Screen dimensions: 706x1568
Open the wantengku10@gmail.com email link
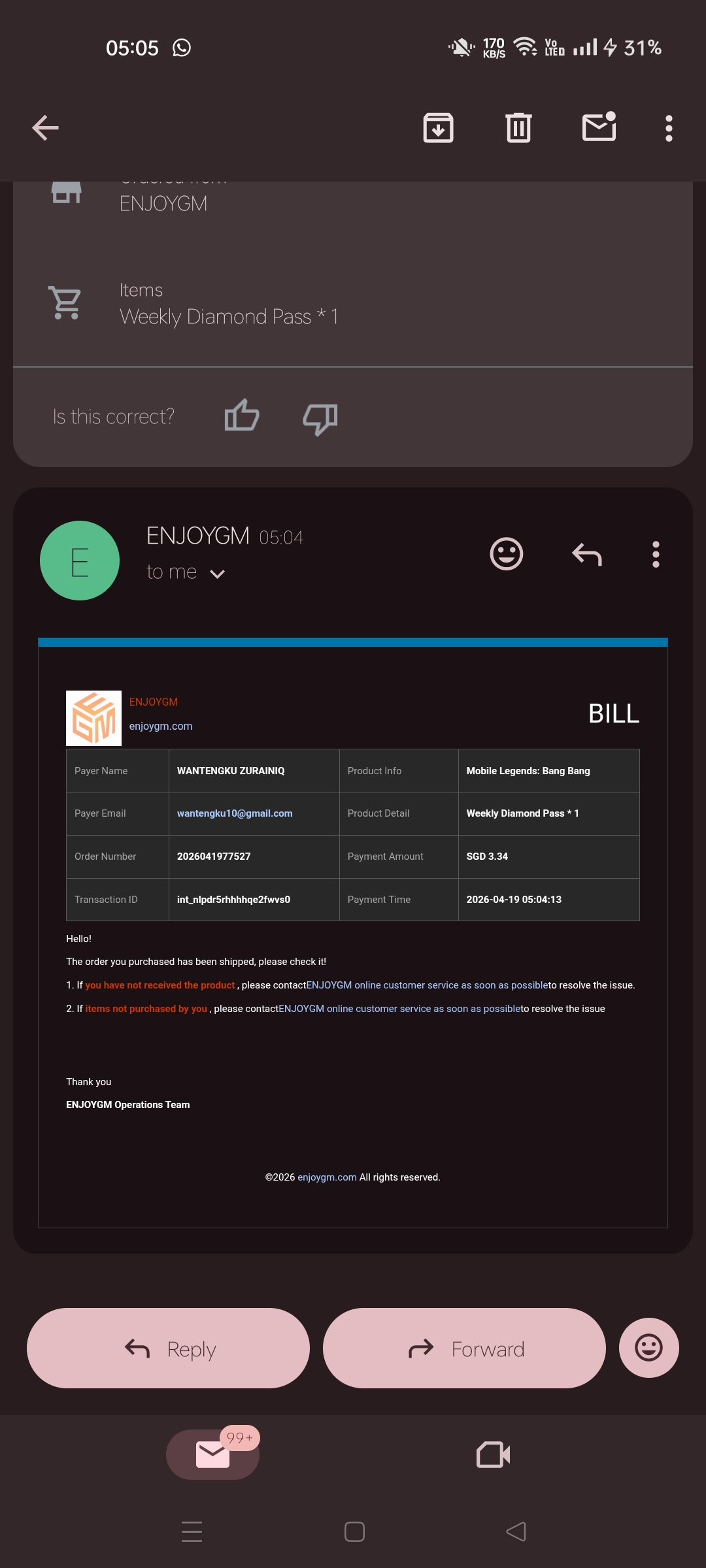235,813
